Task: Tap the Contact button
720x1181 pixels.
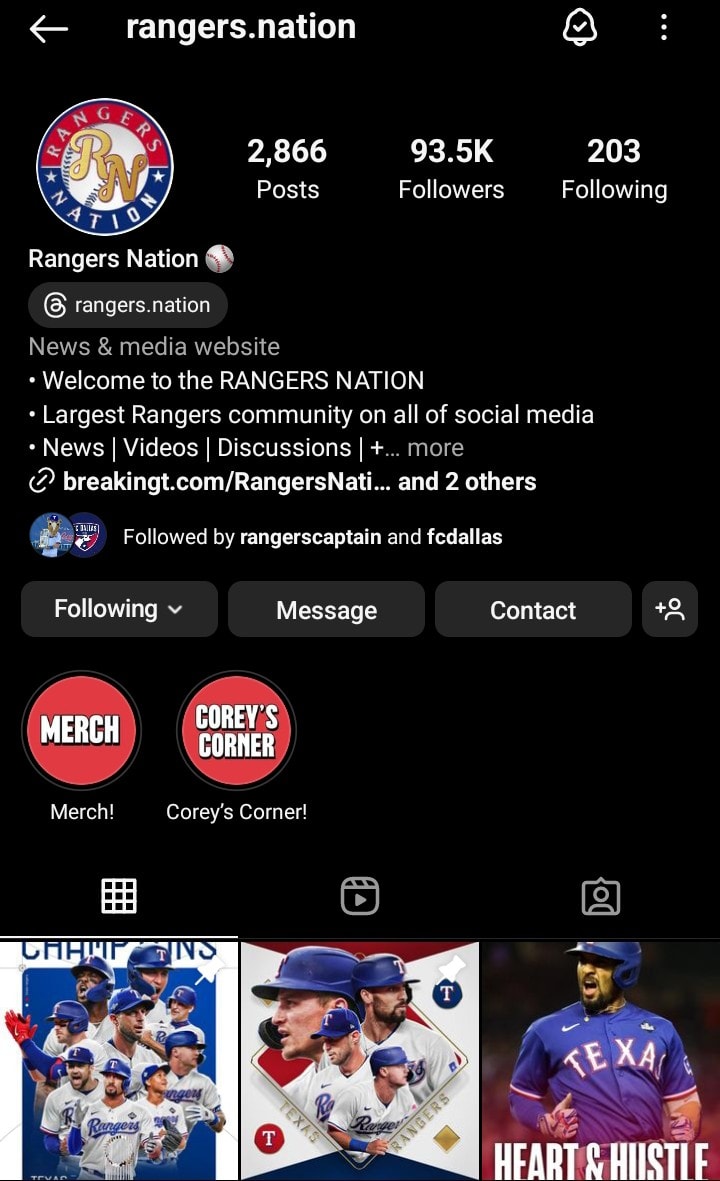Action: [533, 609]
